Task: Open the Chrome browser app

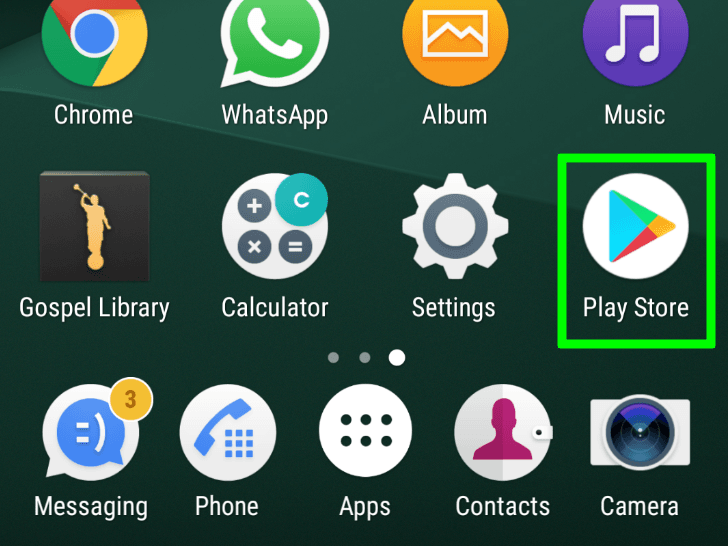Action: (x=94, y=40)
